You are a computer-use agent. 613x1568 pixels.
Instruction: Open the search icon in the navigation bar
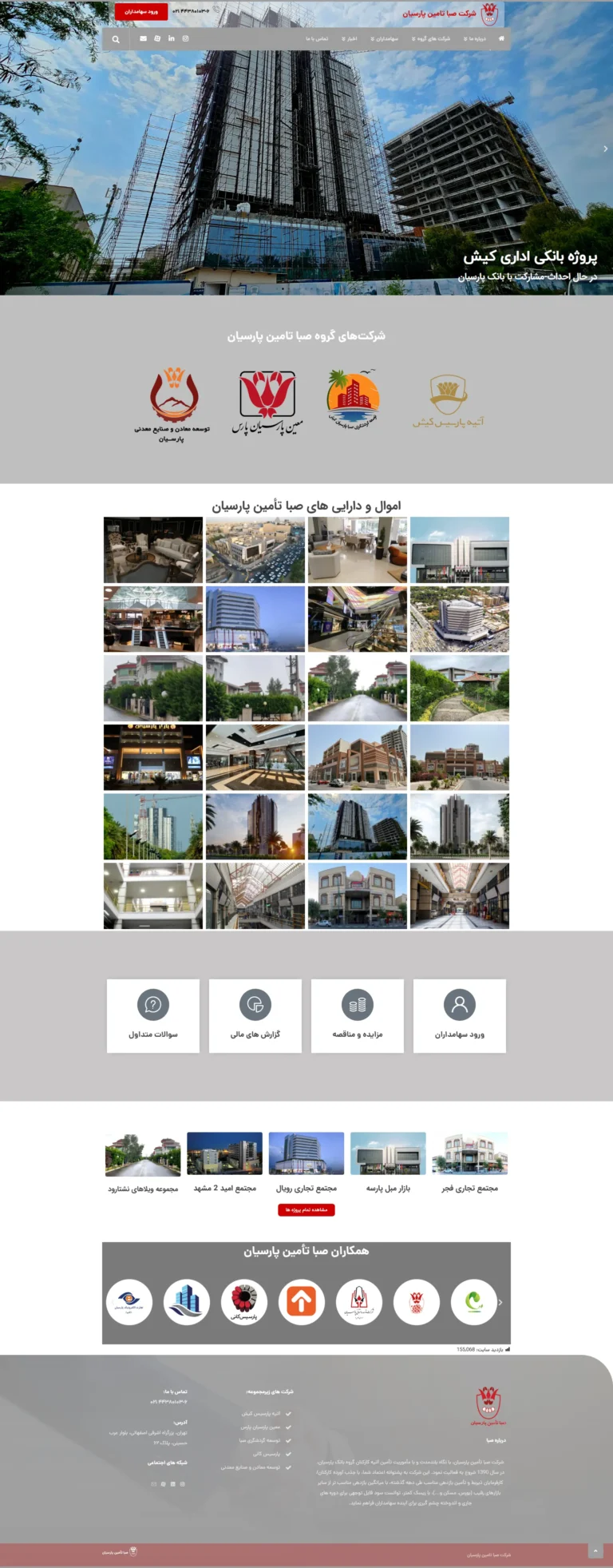pos(116,39)
